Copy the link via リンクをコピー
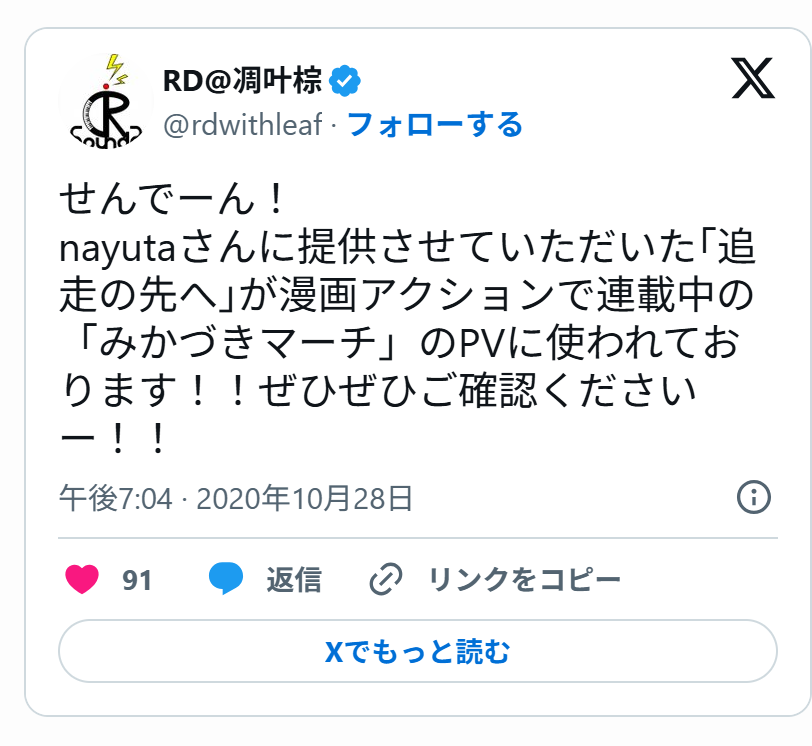 pyautogui.click(x=495, y=579)
